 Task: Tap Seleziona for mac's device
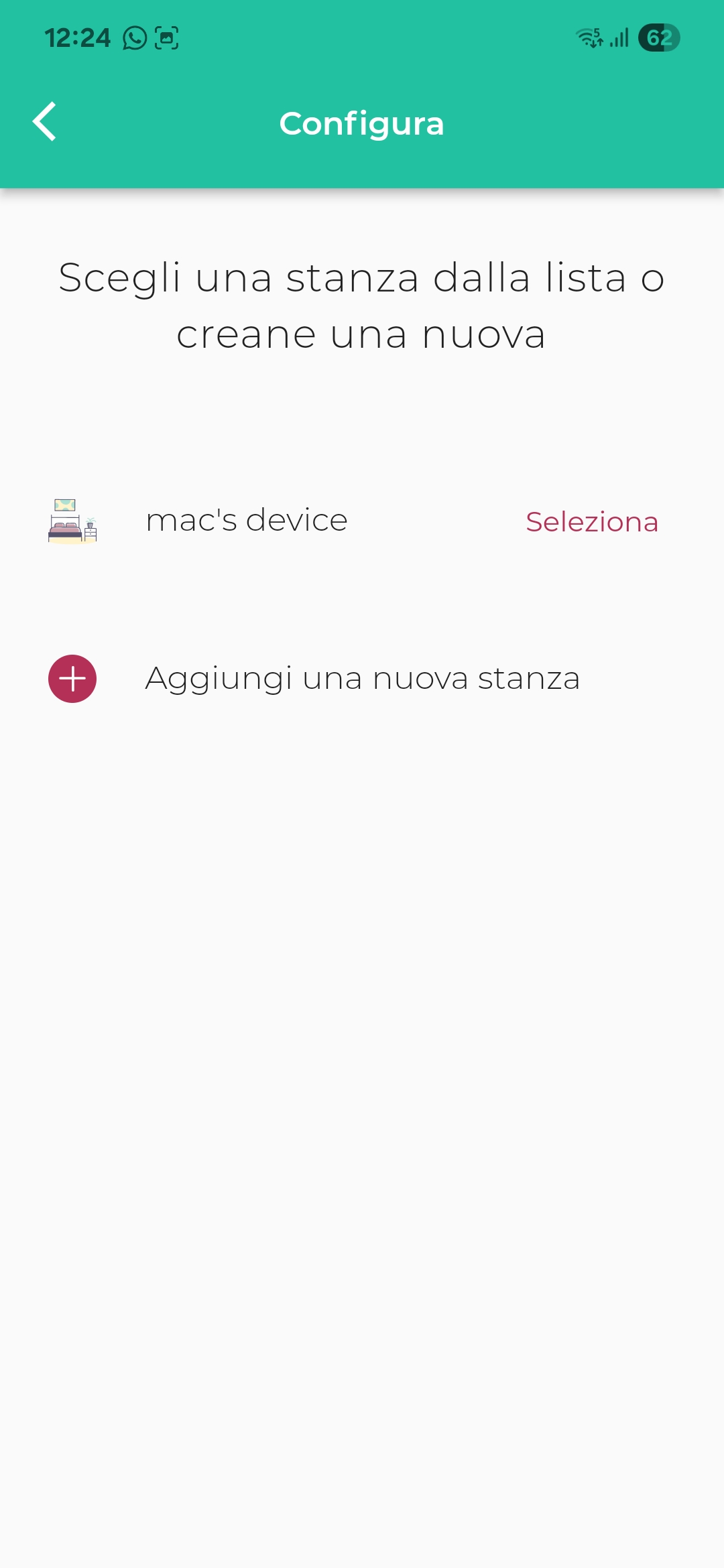591,522
